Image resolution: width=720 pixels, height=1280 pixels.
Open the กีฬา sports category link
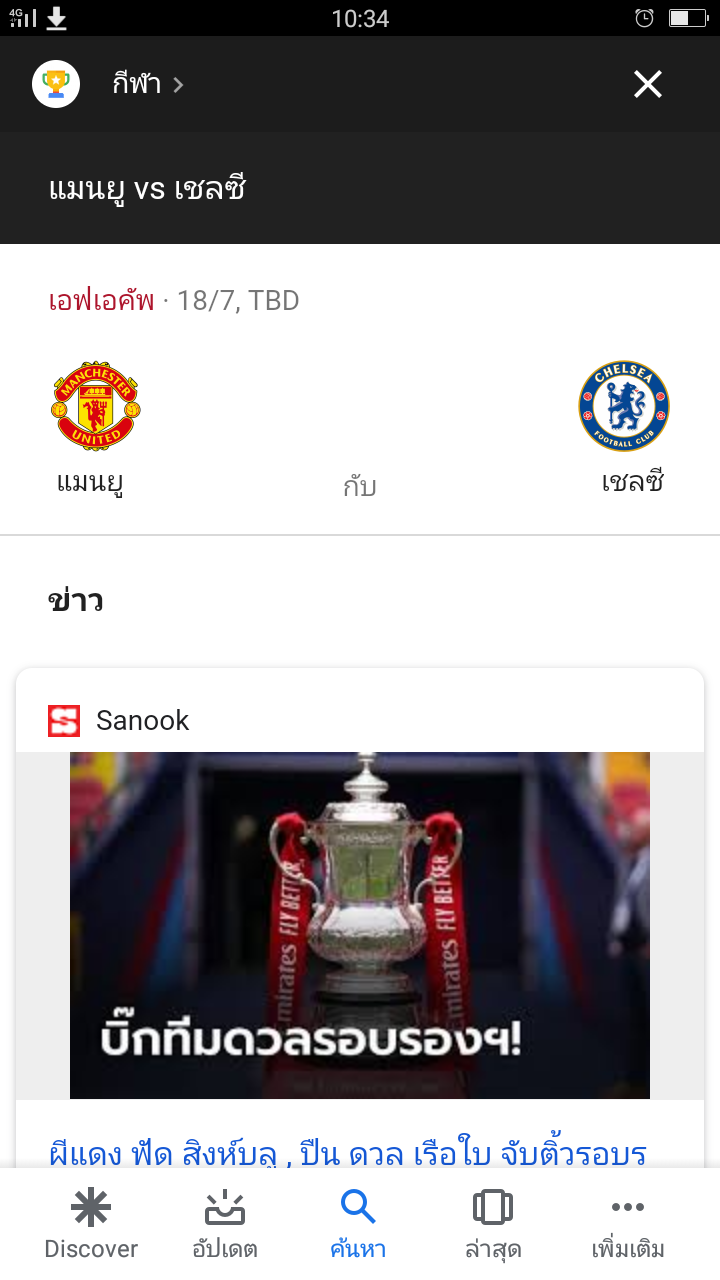click(147, 84)
